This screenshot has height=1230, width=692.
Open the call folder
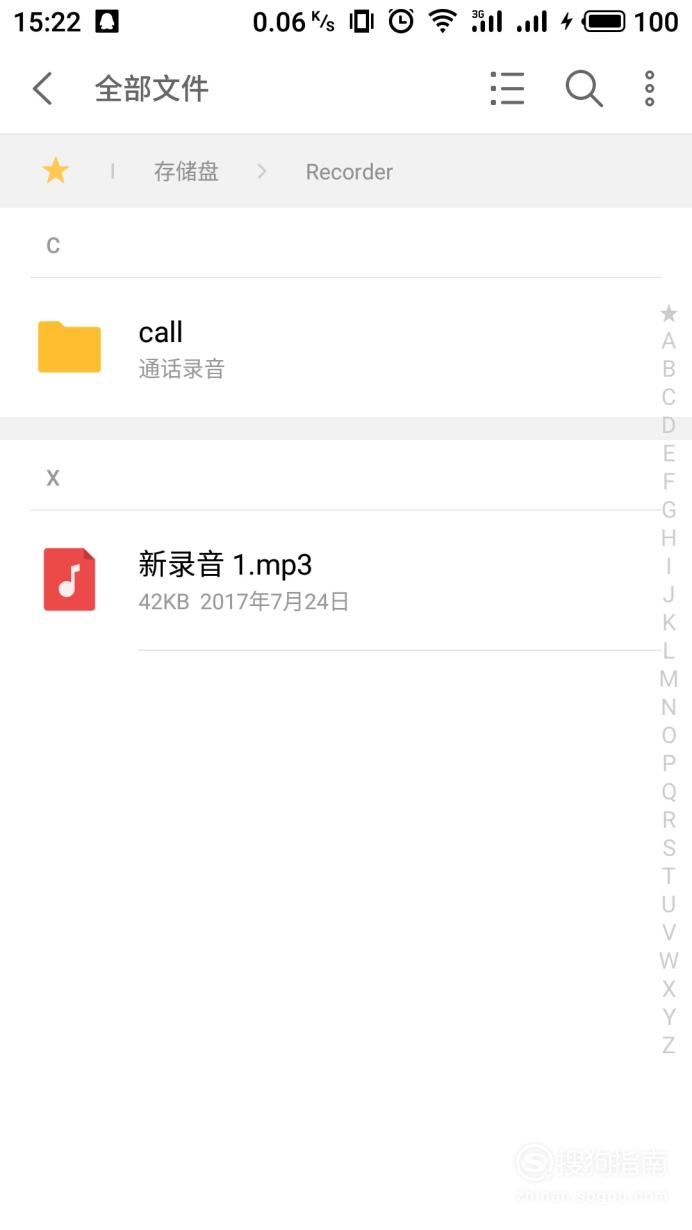pos(345,348)
